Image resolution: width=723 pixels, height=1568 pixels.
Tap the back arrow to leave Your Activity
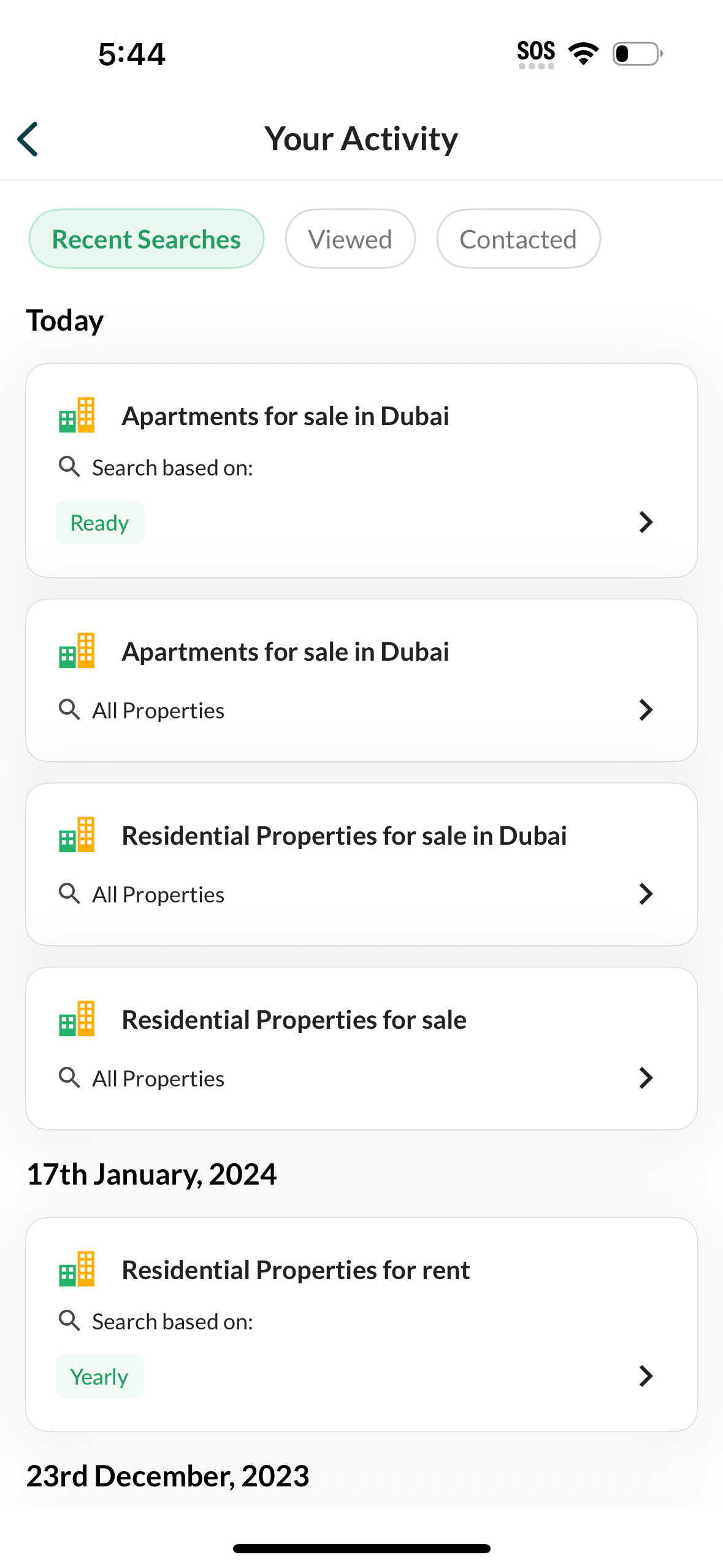tap(28, 138)
